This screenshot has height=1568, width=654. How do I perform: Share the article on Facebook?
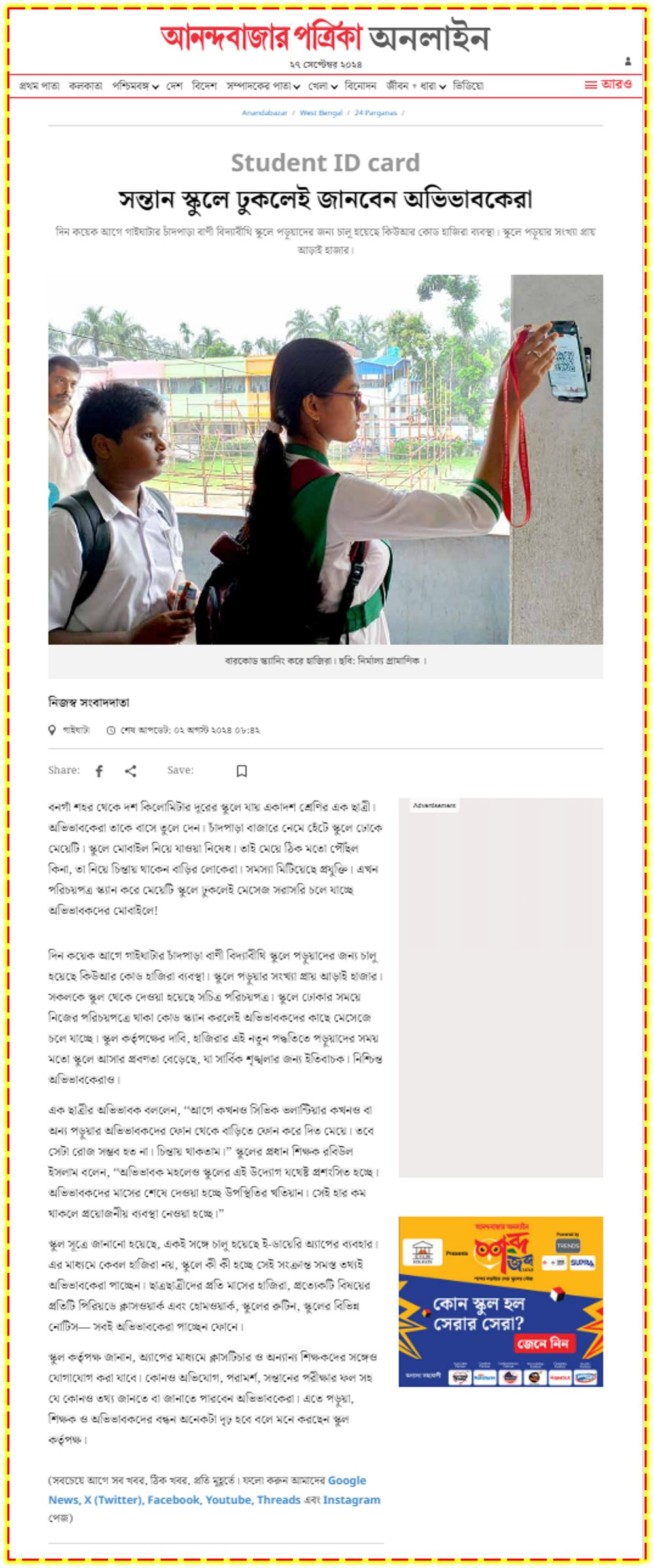pos(99,771)
